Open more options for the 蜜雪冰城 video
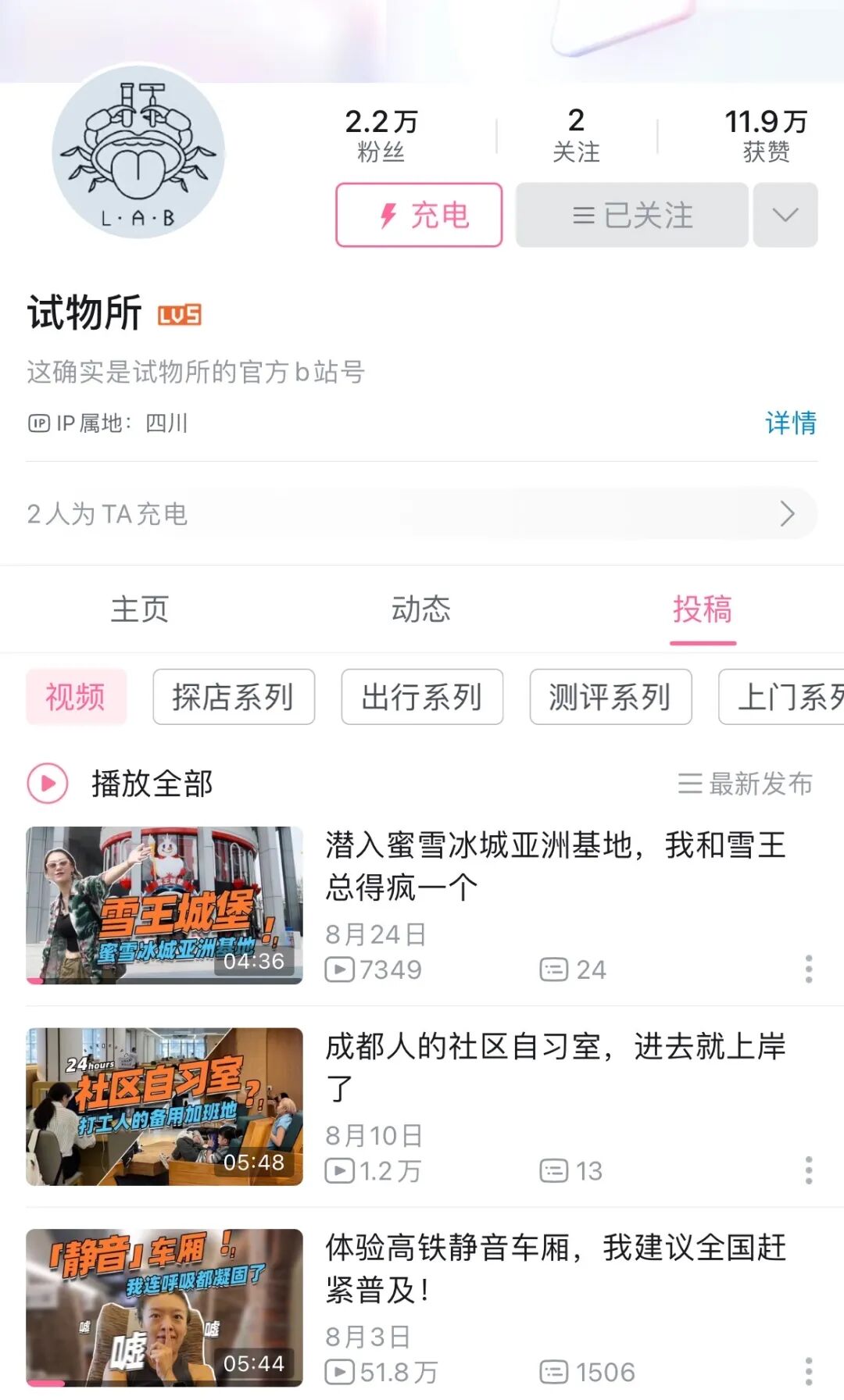Image resolution: width=844 pixels, height=1400 pixels. coord(809,969)
